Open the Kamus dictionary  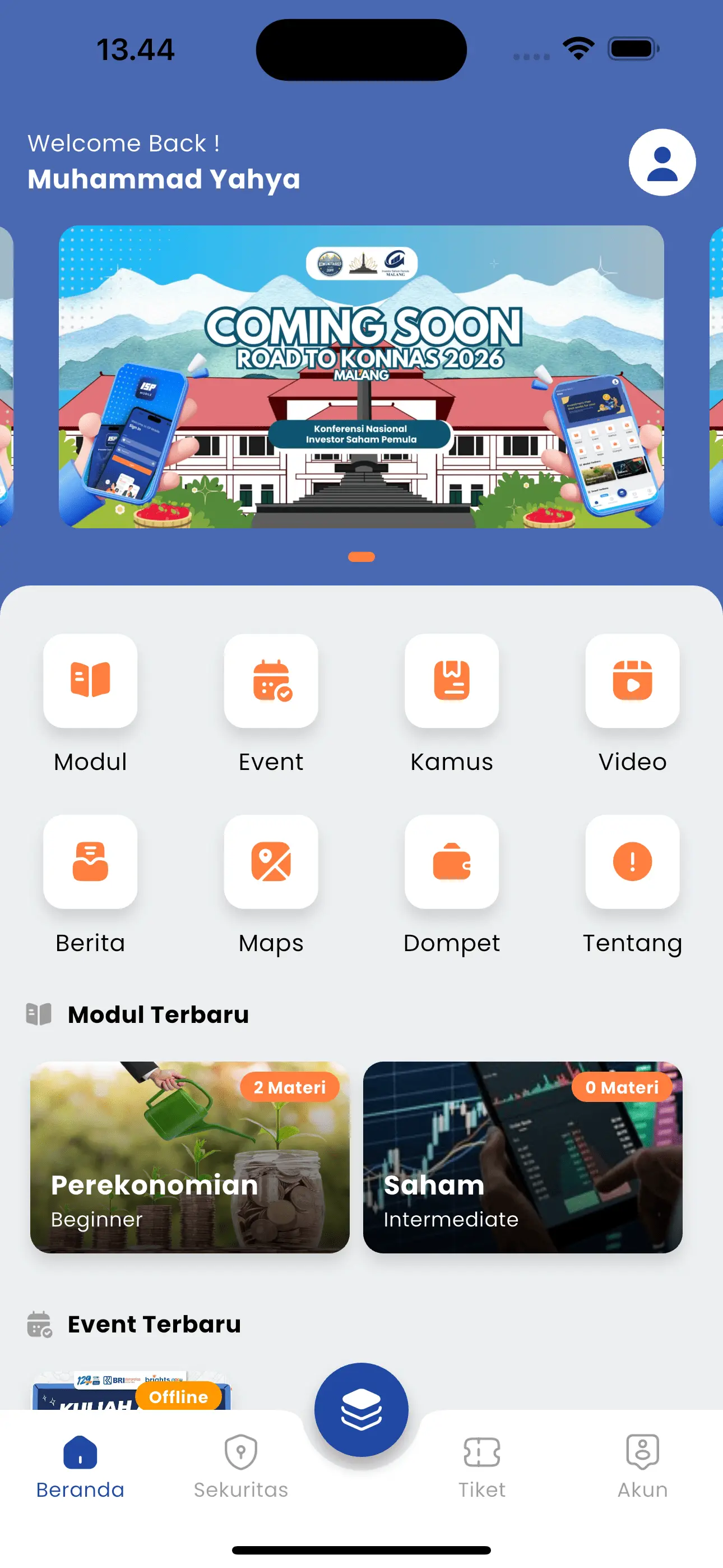(452, 680)
